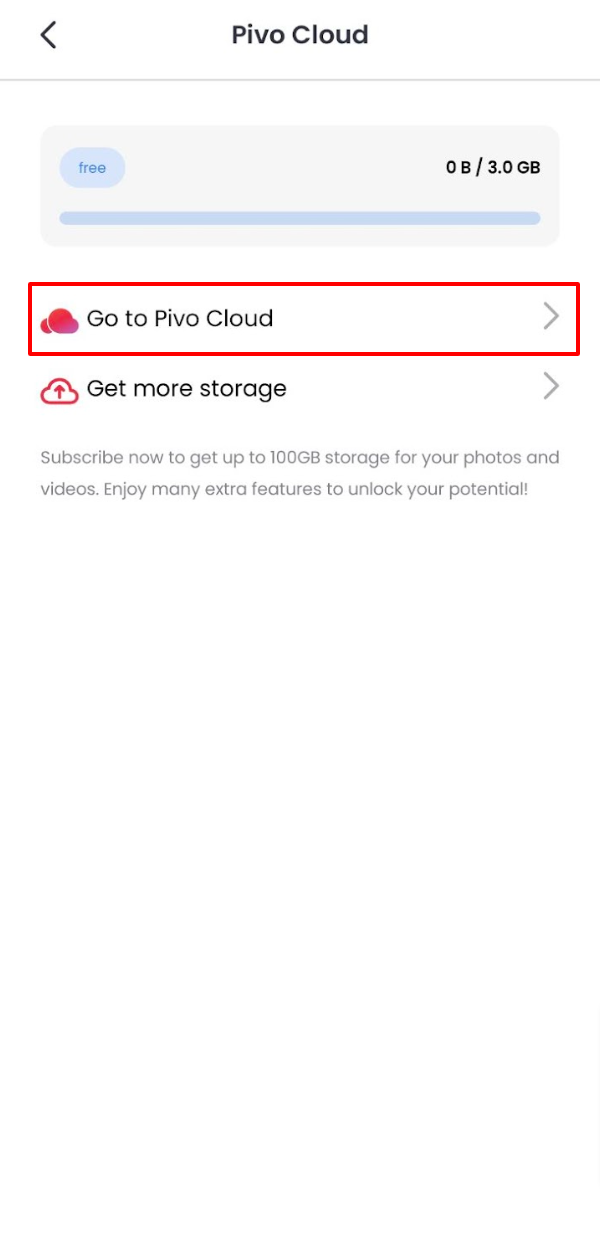Open the Get more storage row

point(300,388)
